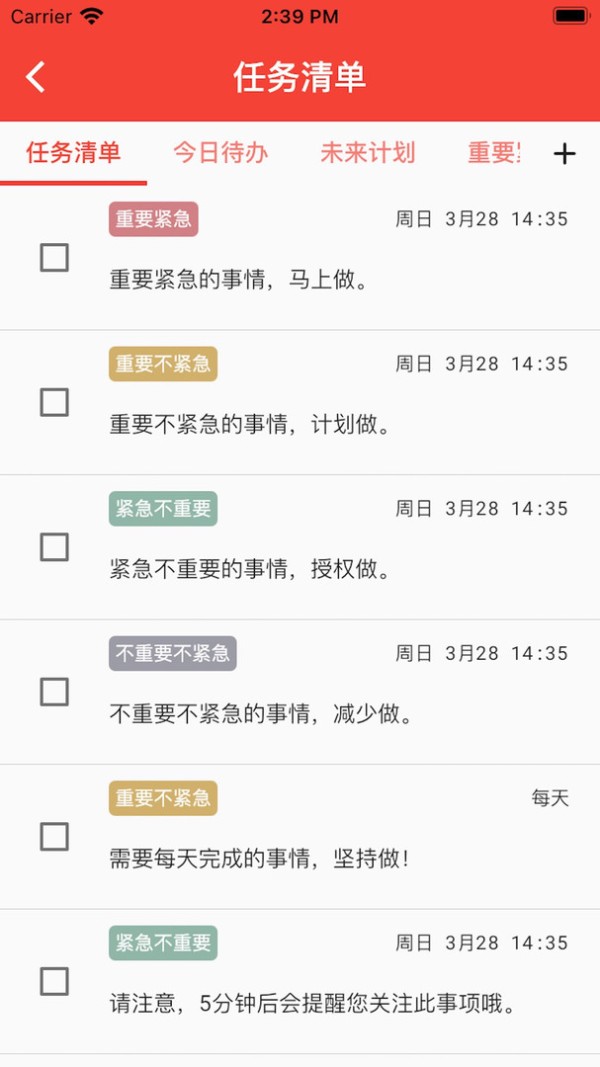Check off 重要紧急的事情，马上做
Image resolution: width=600 pixels, height=1067 pixels.
[54, 258]
